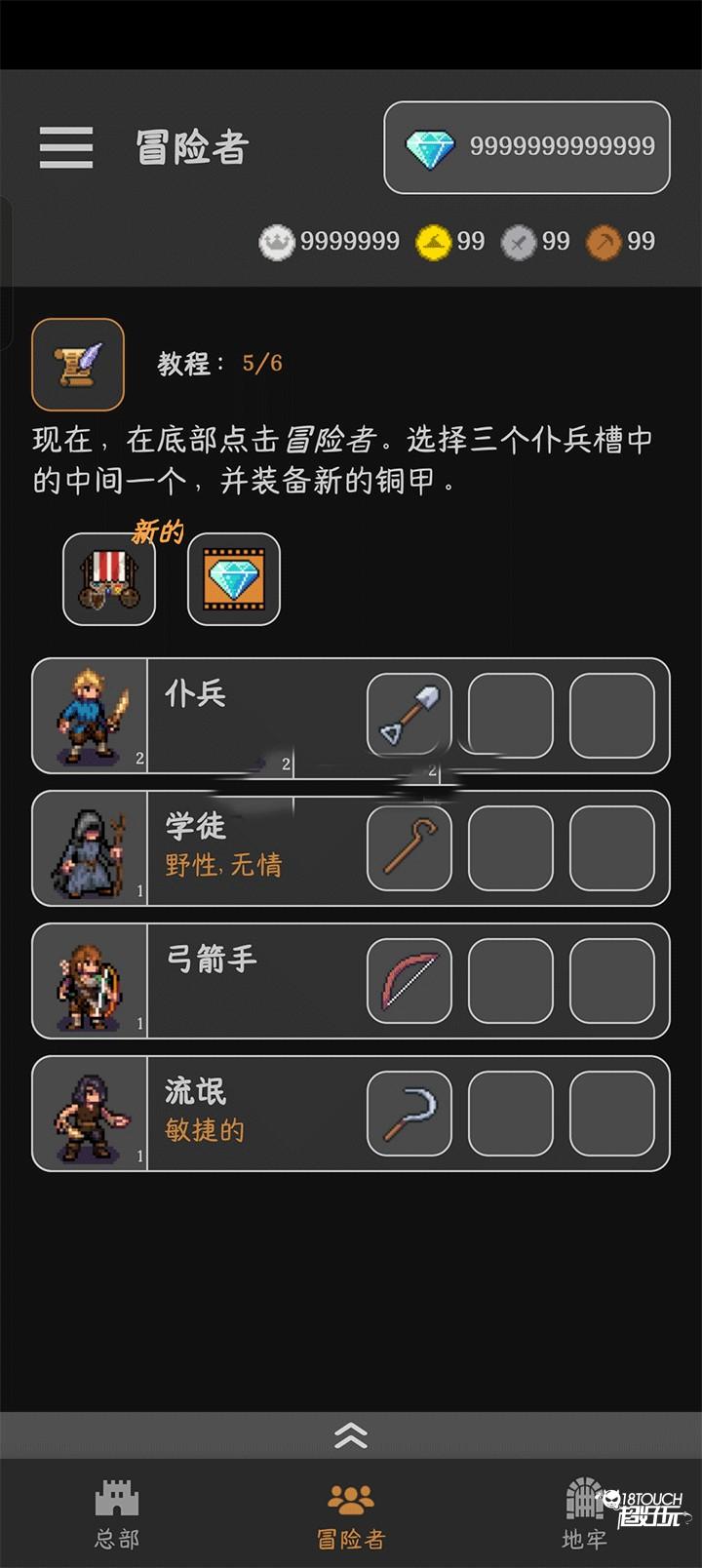
Task: Tap the bow weapon slot of 弓箭手
Action: (409, 981)
